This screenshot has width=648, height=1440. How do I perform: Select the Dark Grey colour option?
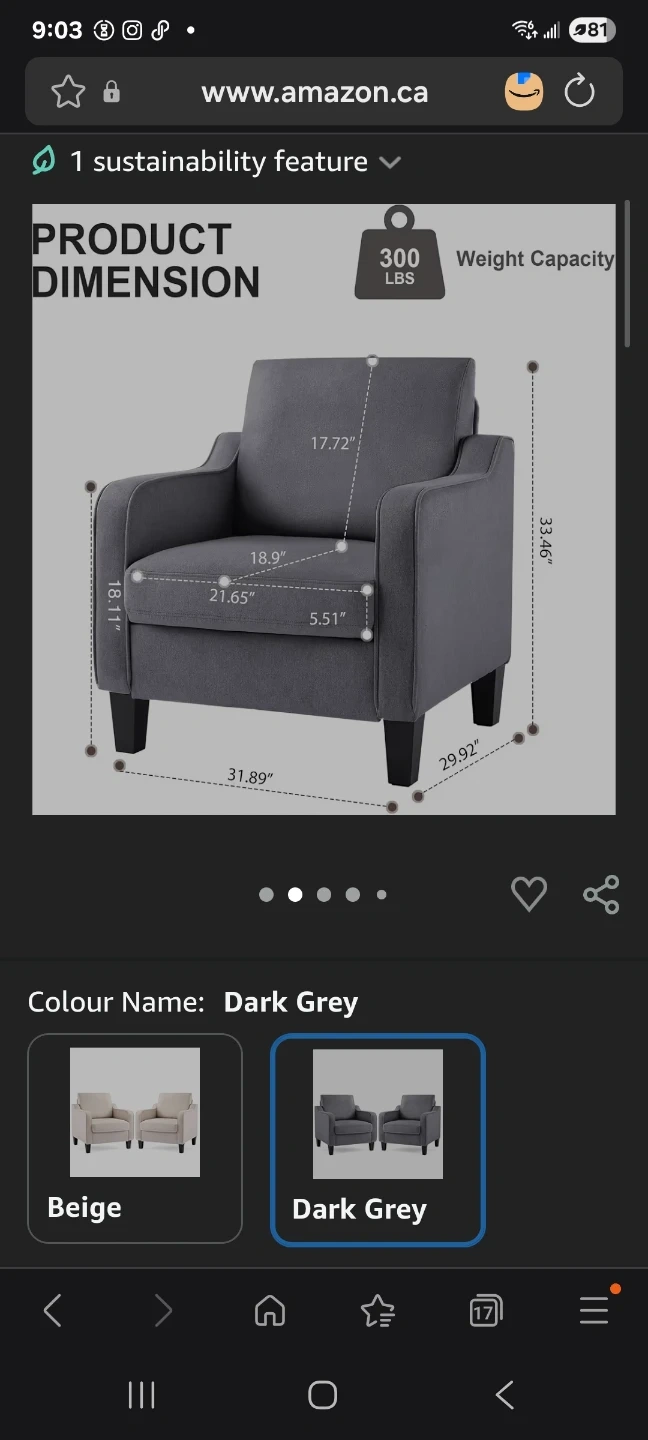pyautogui.click(x=377, y=1139)
